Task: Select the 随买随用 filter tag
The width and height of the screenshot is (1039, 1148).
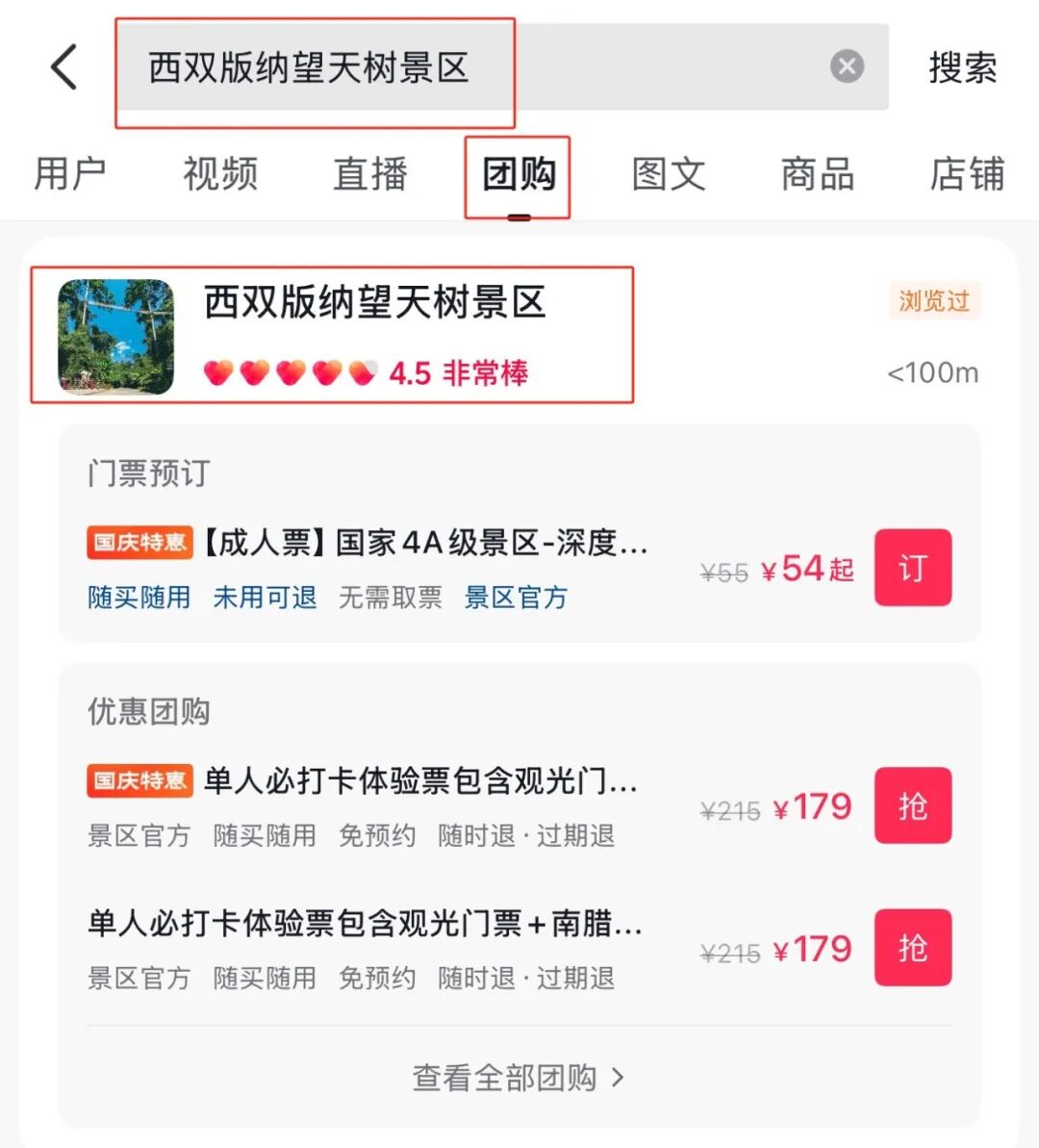Action: click(139, 598)
